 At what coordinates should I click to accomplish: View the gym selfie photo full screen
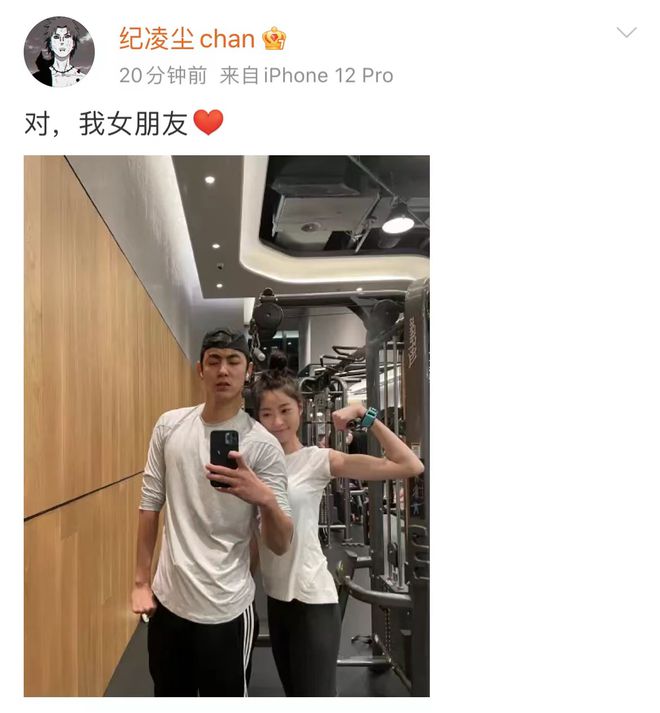[x=227, y=426]
